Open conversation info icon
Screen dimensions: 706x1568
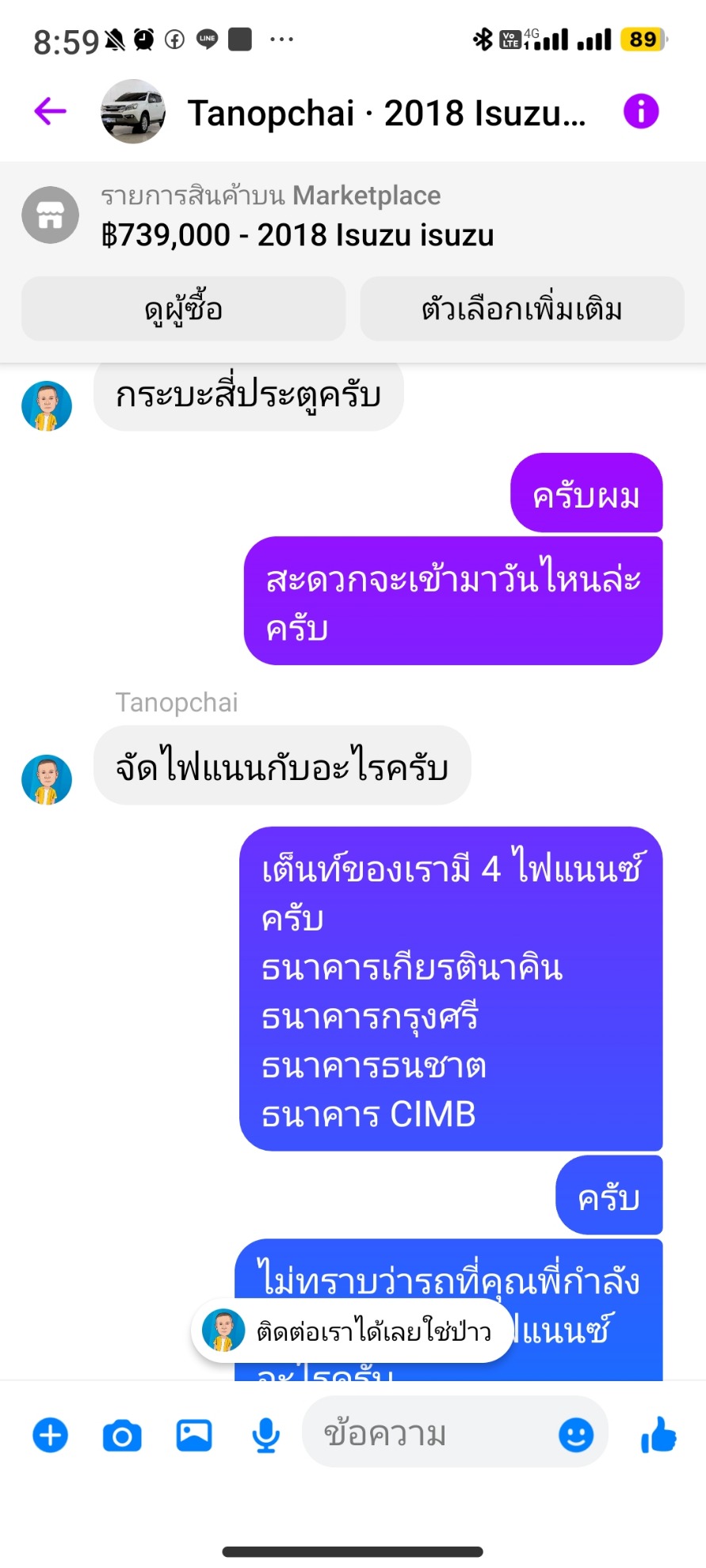pyautogui.click(x=641, y=112)
